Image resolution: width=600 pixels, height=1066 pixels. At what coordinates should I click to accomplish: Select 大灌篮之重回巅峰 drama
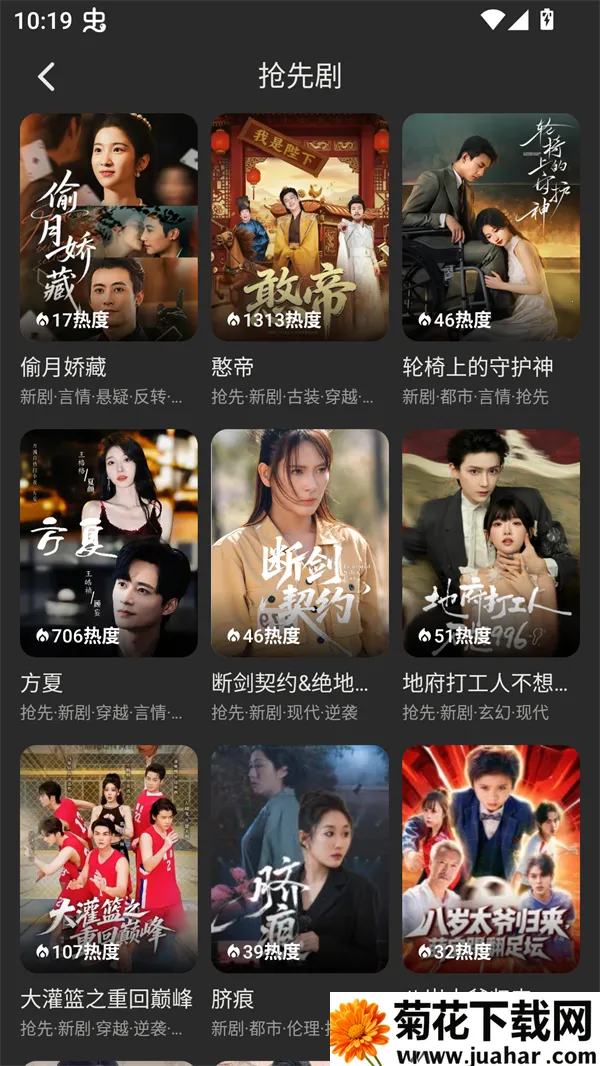pos(109,859)
